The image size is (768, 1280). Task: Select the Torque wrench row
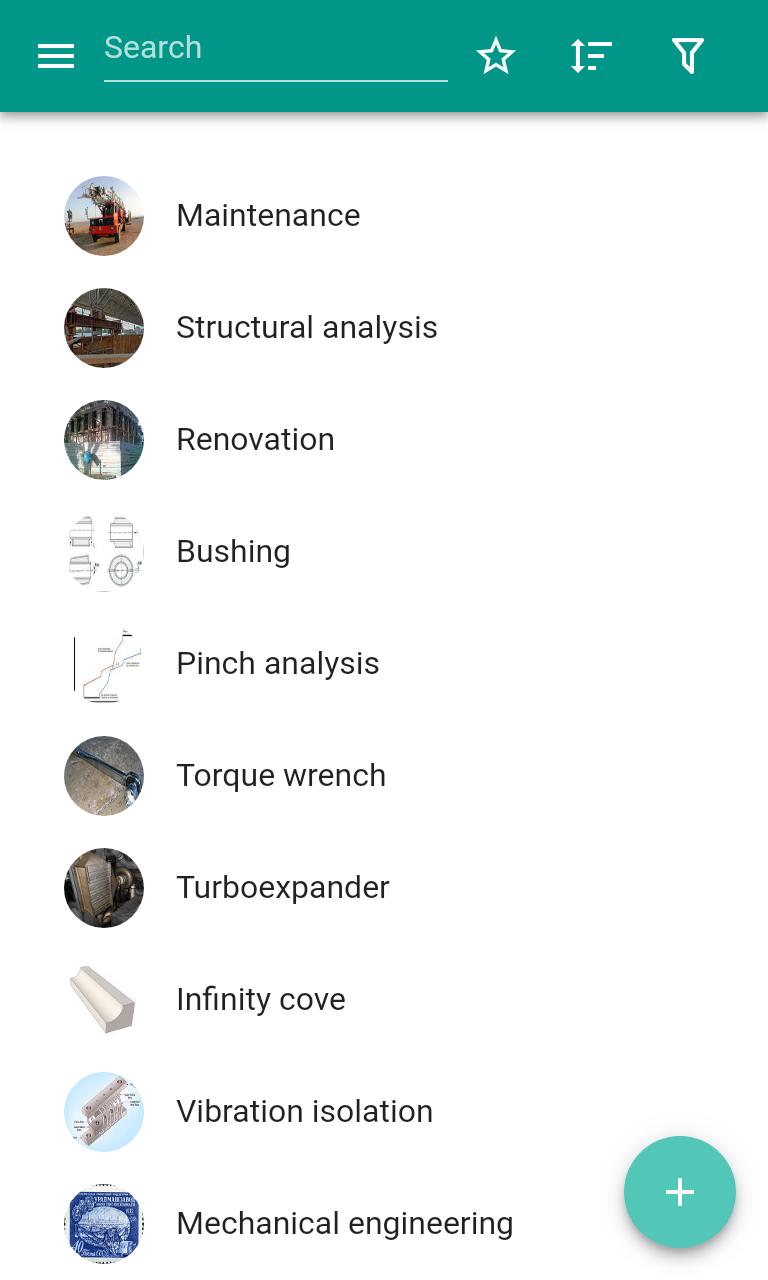(x=280, y=776)
